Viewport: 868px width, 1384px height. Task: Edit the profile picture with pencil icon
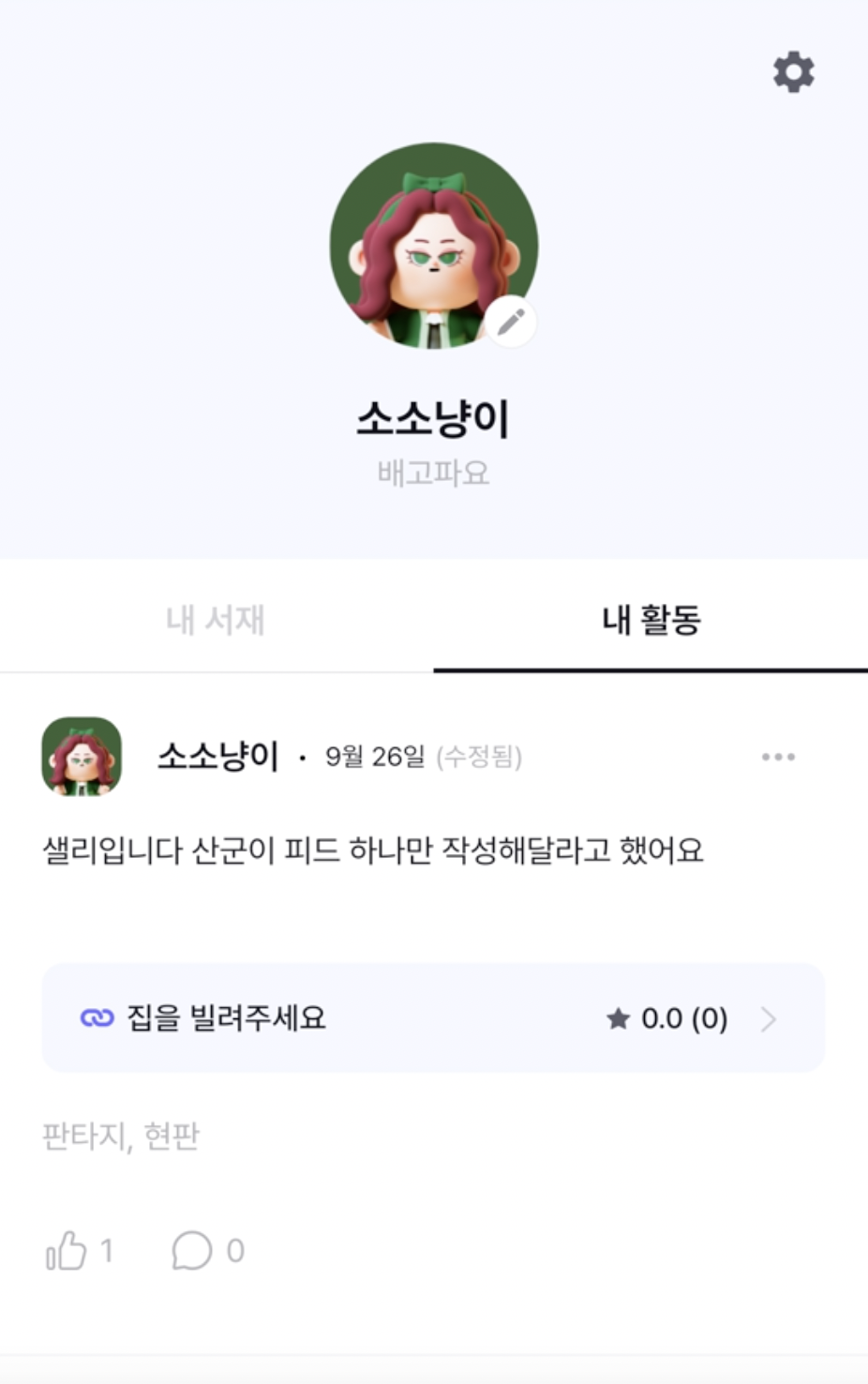511,323
